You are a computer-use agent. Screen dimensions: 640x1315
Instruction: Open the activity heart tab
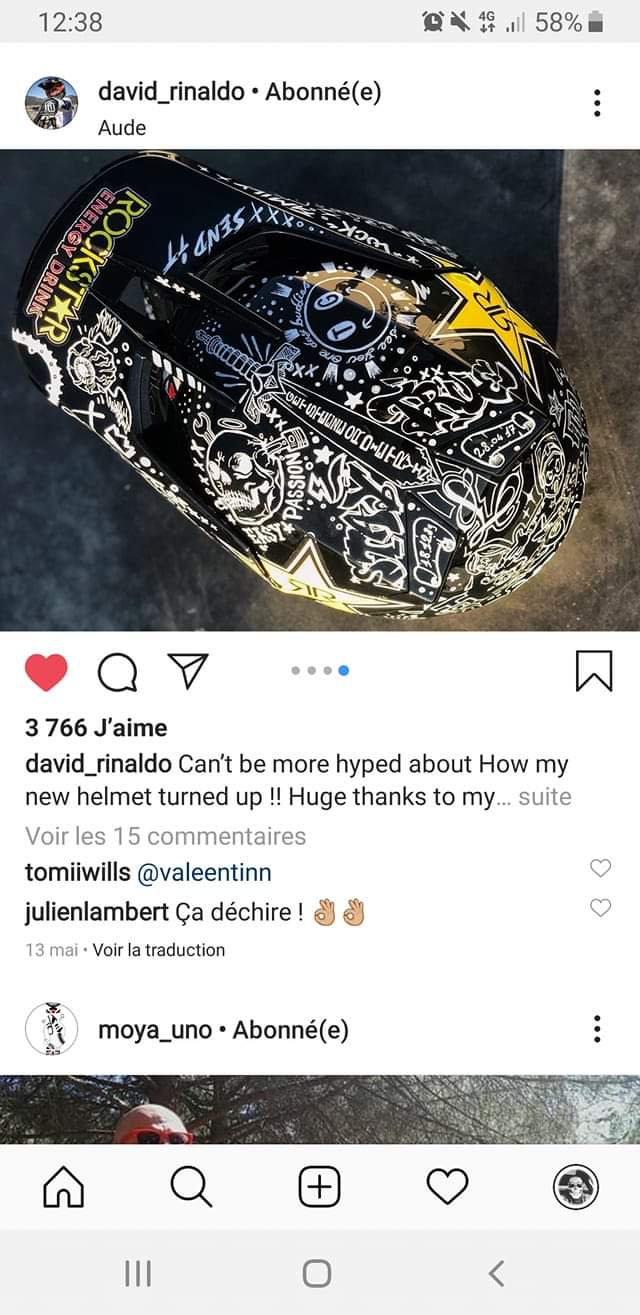click(447, 1187)
